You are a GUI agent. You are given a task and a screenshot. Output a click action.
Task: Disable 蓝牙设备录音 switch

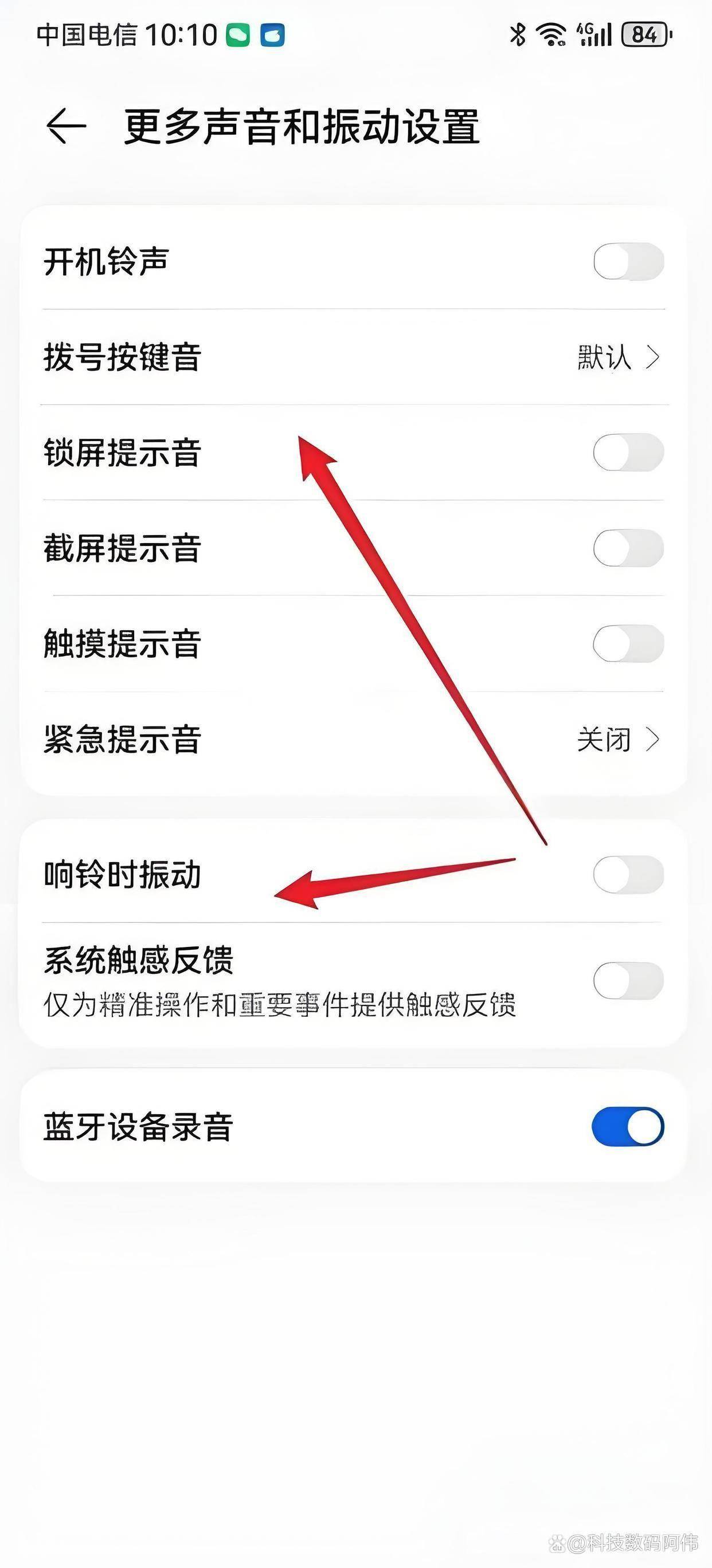click(628, 1126)
